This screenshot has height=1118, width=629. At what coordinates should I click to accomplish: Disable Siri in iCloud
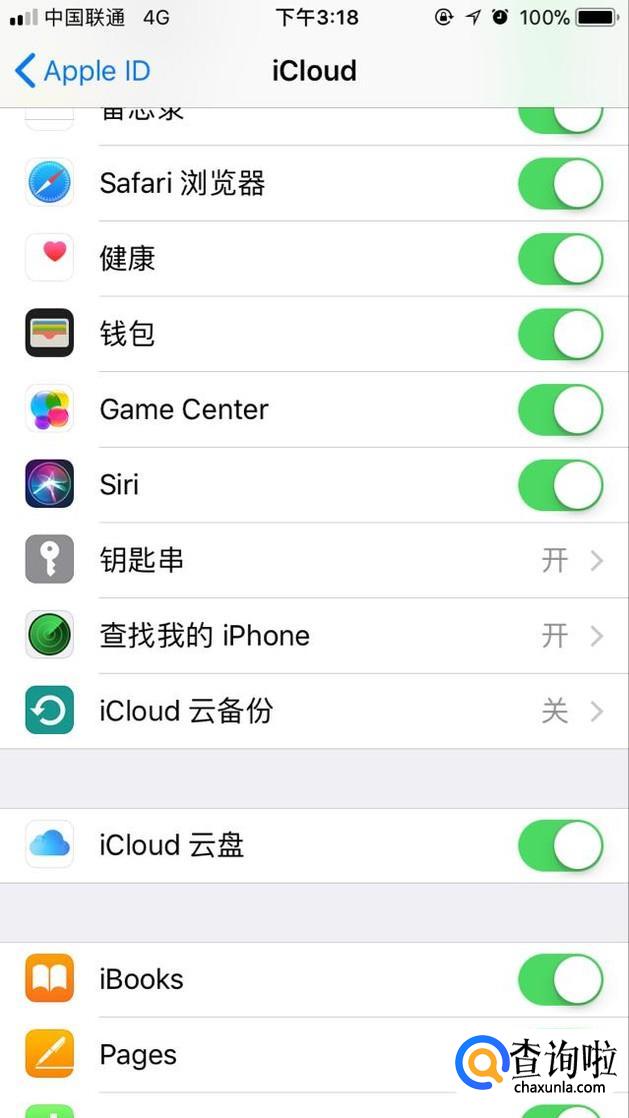click(560, 485)
